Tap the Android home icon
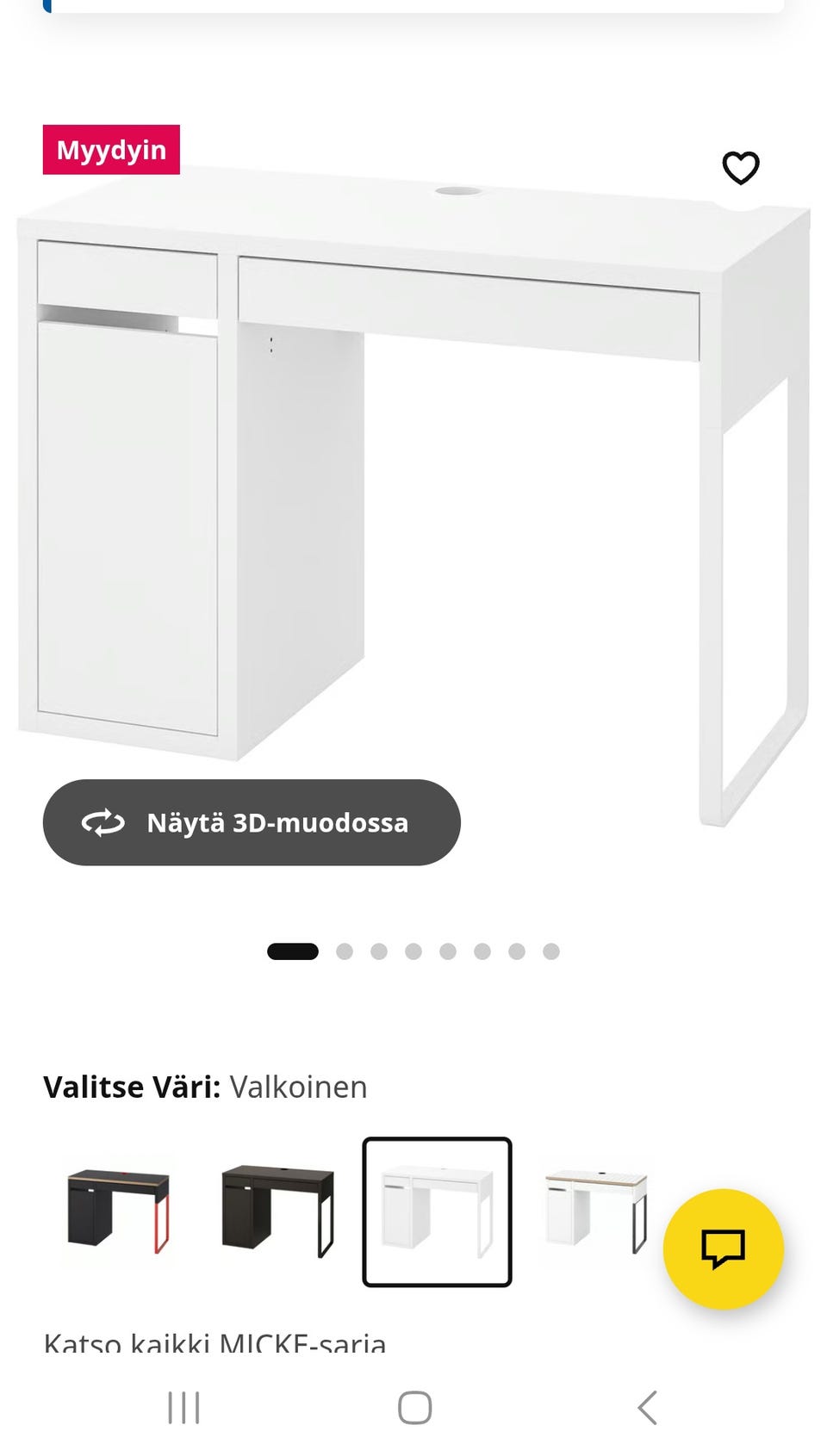 [x=413, y=1410]
